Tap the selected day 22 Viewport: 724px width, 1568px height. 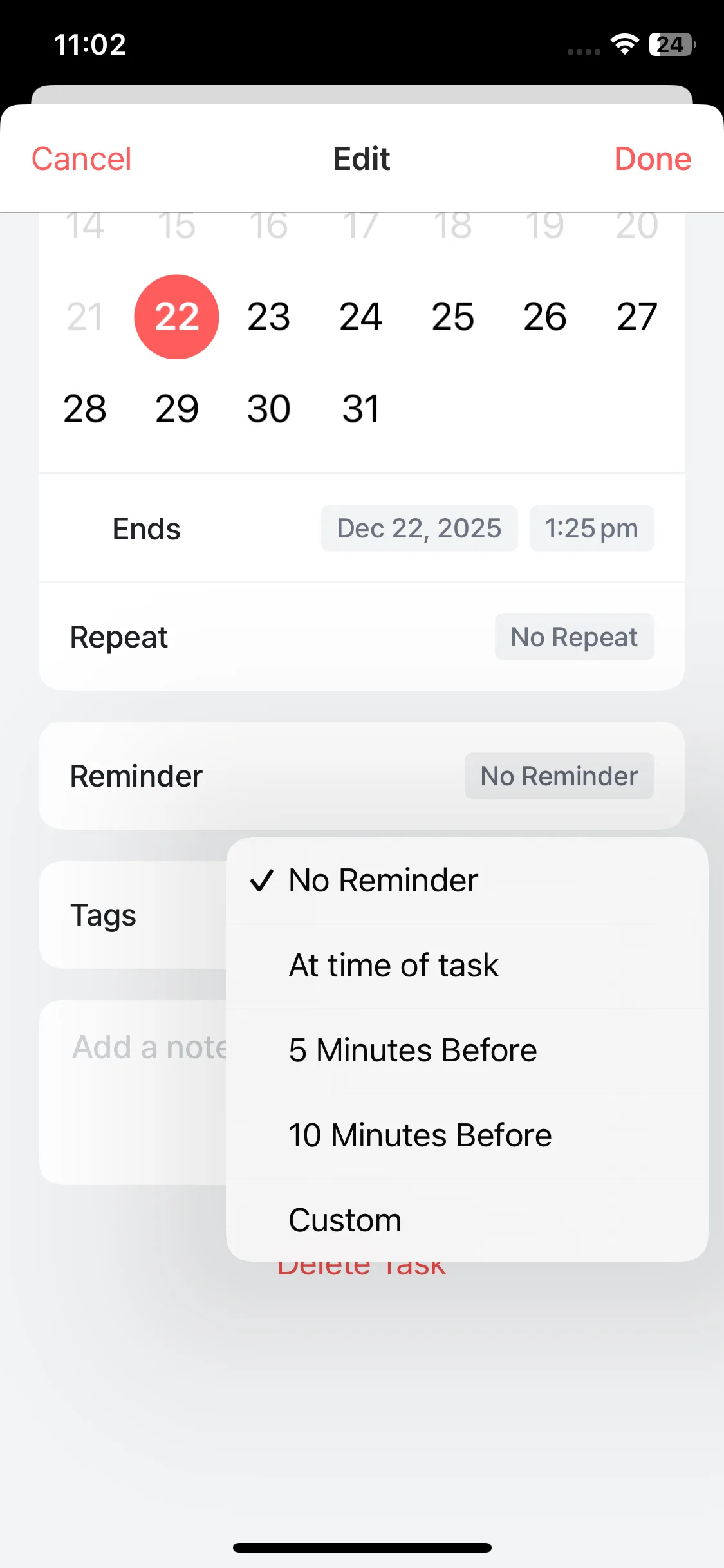[x=176, y=317]
